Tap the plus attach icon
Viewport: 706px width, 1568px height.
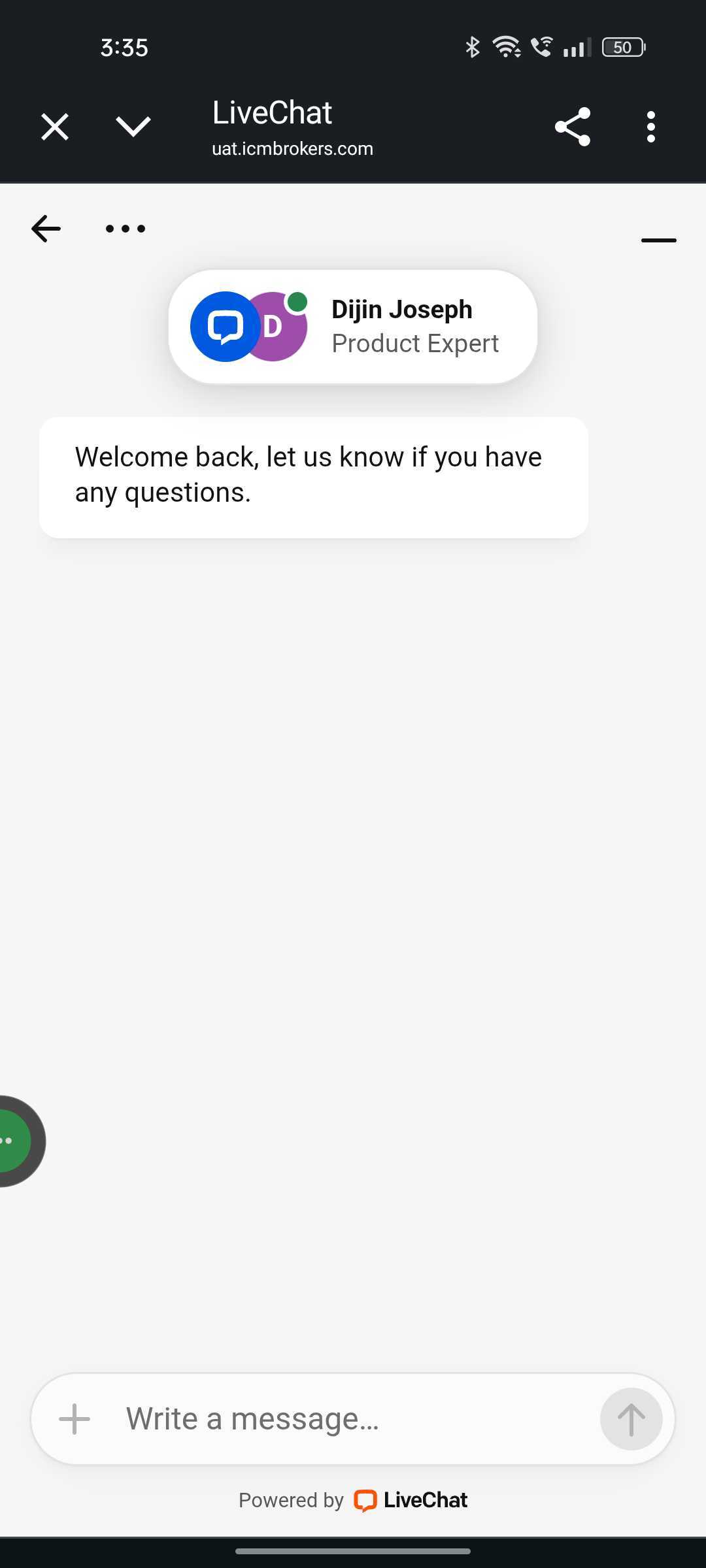coord(75,1419)
